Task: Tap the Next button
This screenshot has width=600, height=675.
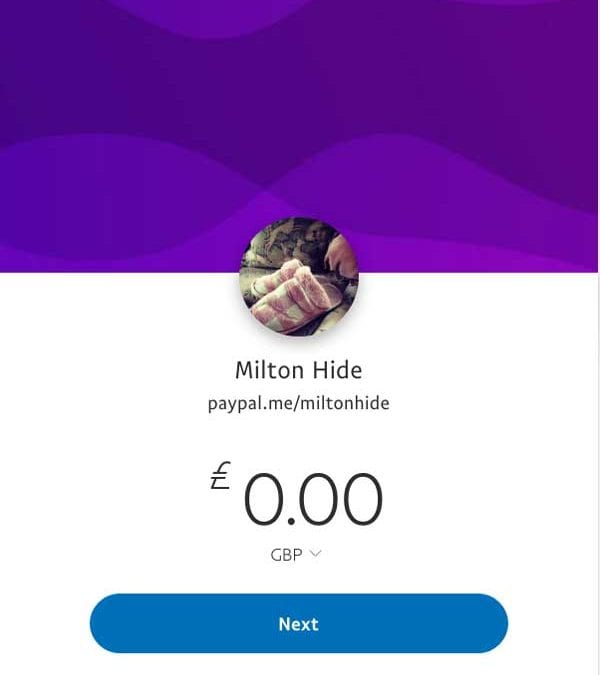Action: (299, 623)
